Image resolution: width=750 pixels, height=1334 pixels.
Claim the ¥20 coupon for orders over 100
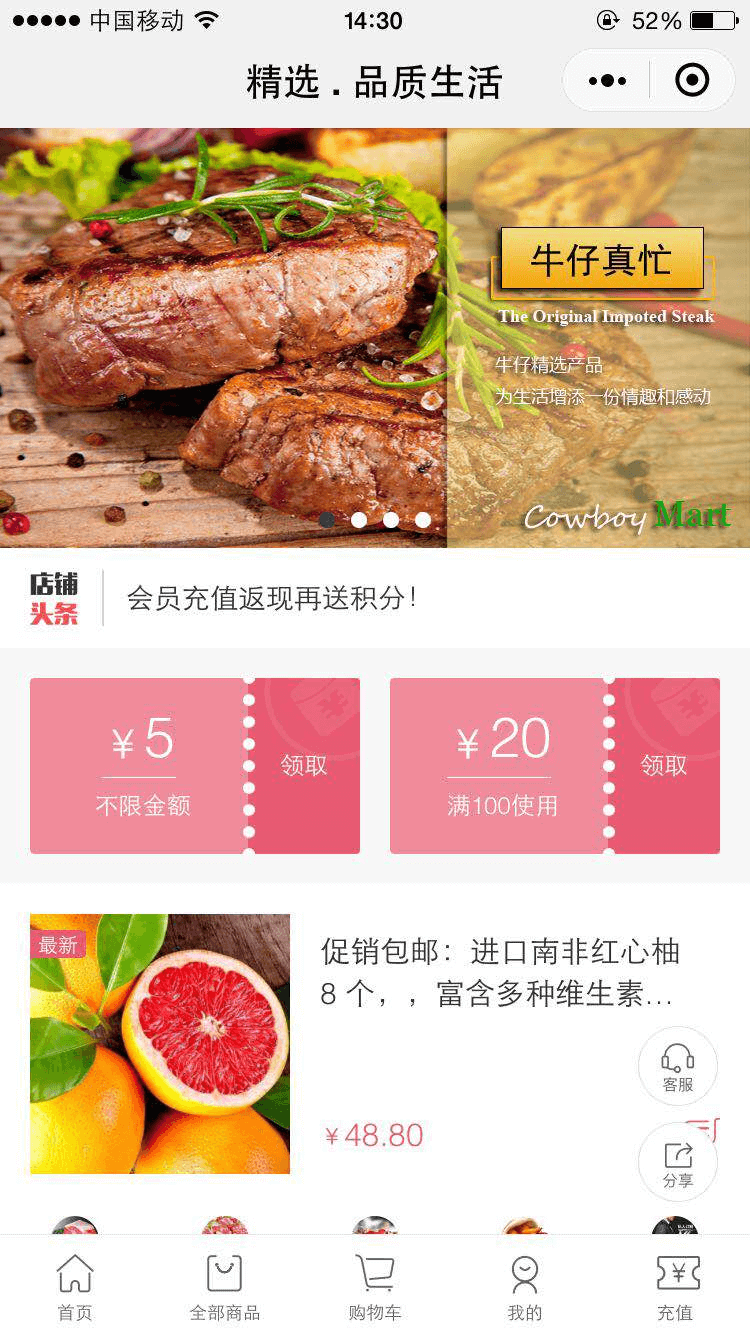pos(663,766)
